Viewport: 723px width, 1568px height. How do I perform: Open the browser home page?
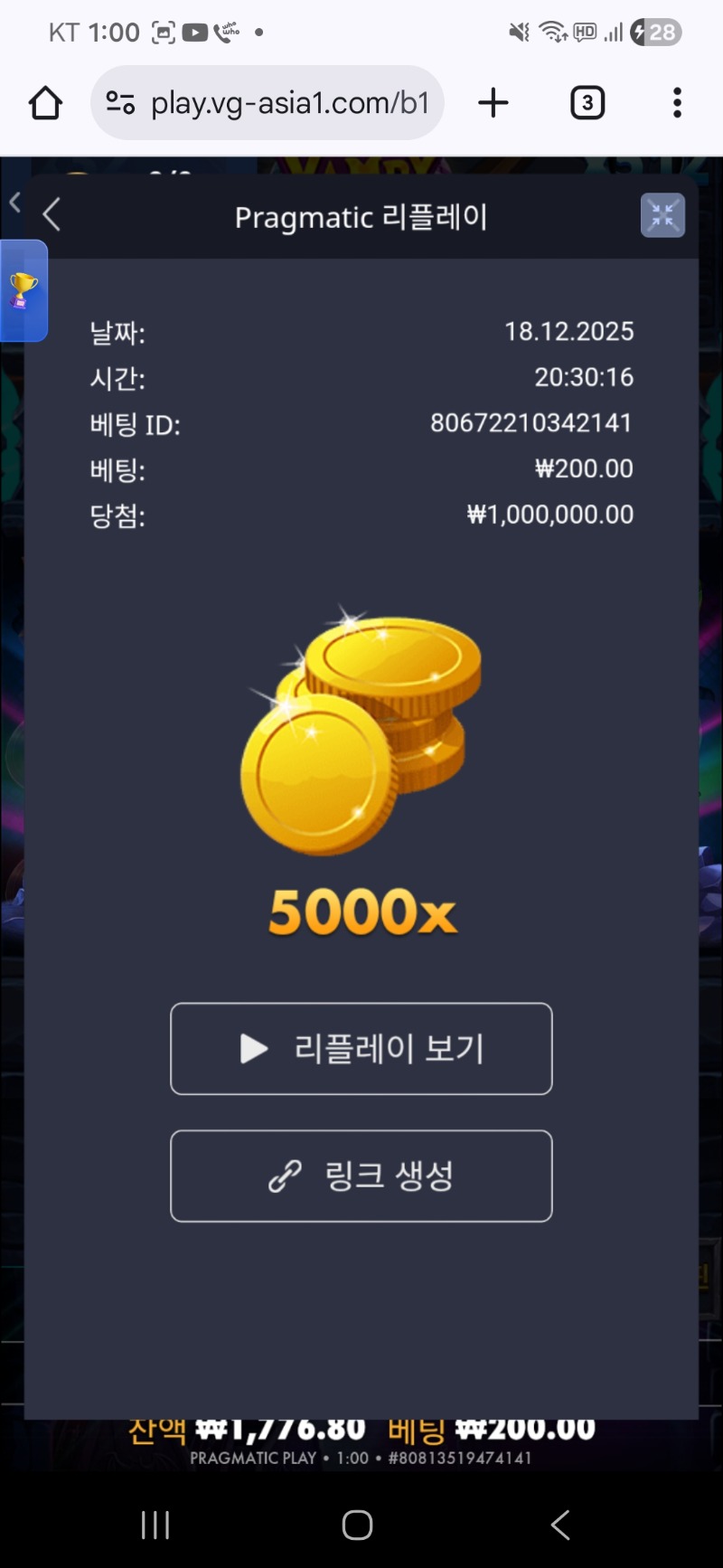(45, 103)
